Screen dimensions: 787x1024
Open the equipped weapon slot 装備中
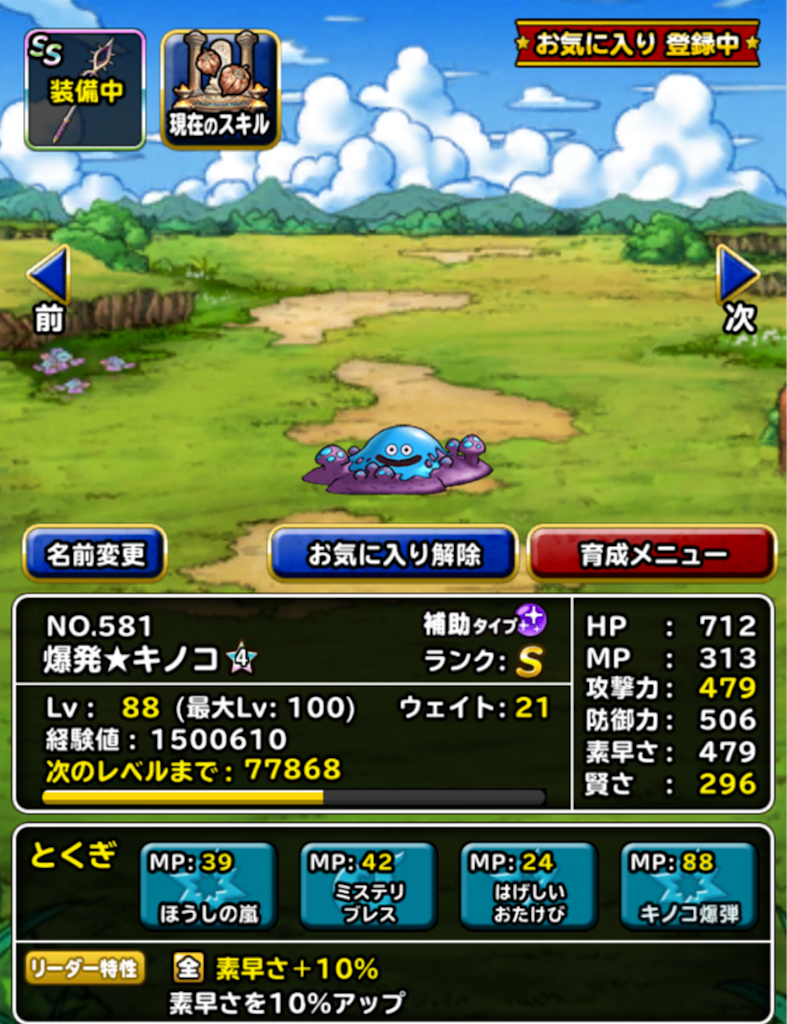click(x=85, y=90)
